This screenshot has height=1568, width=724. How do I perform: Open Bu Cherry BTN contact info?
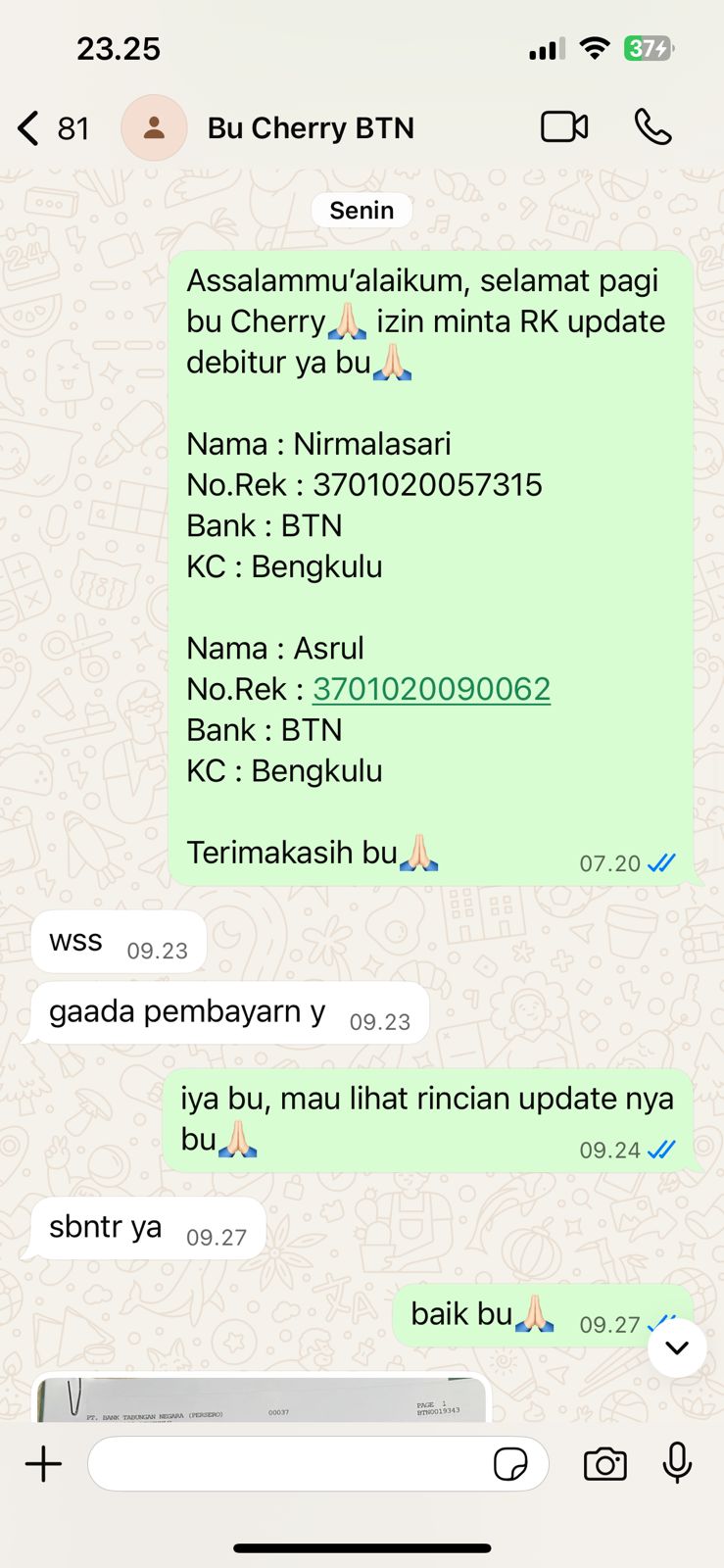coord(311,128)
